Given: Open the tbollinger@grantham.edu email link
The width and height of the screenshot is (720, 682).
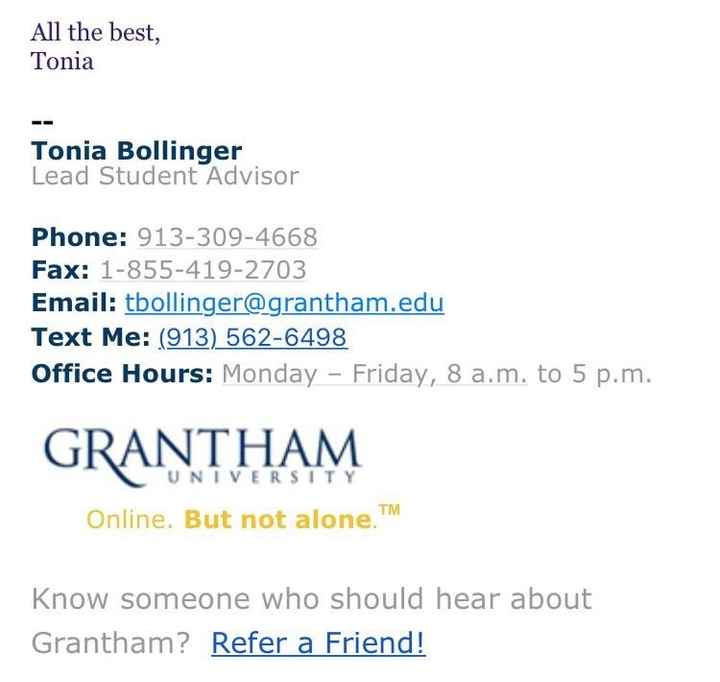Looking at the screenshot, I should click(x=284, y=303).
